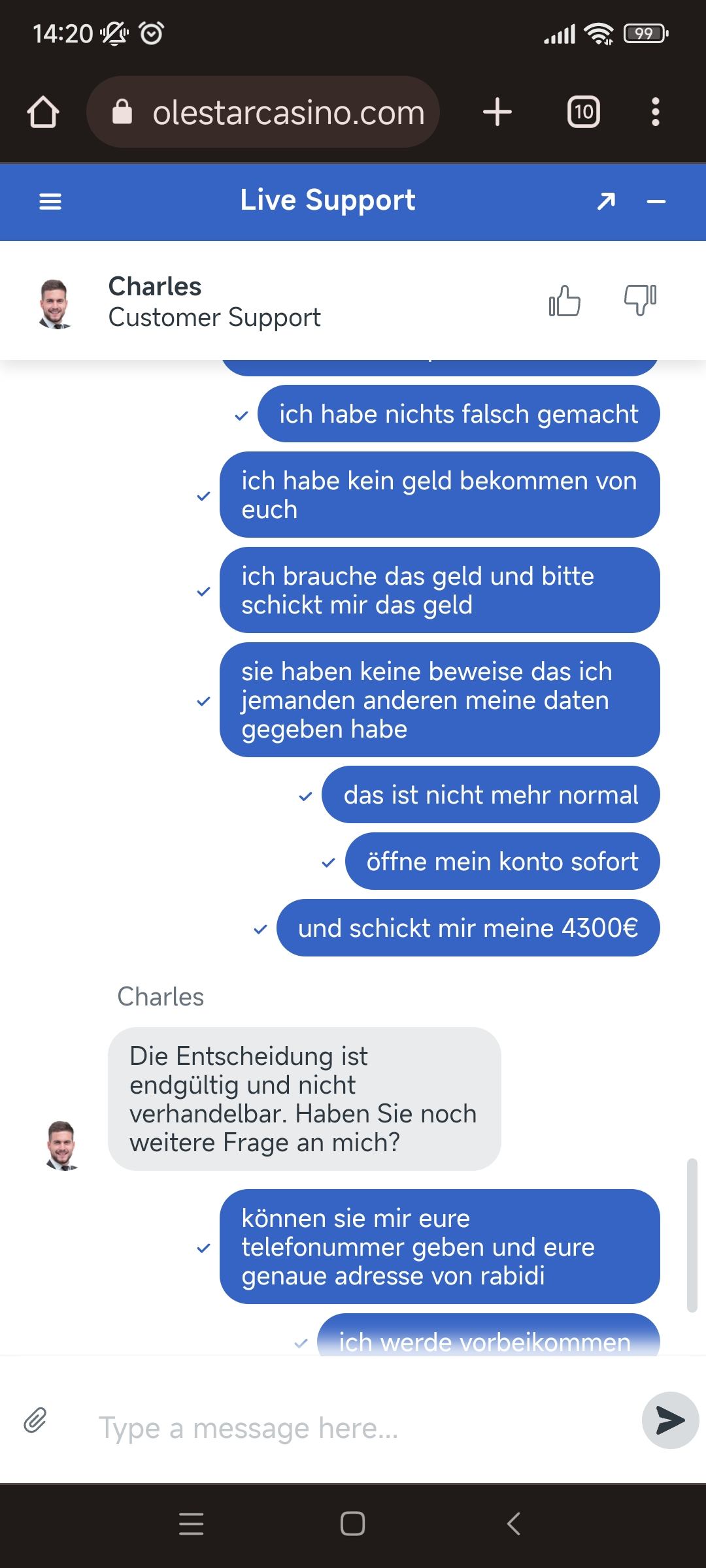This screenshot has height=1568, width=706.
Task: View the 10 open tabs
Action: [583, 112]
